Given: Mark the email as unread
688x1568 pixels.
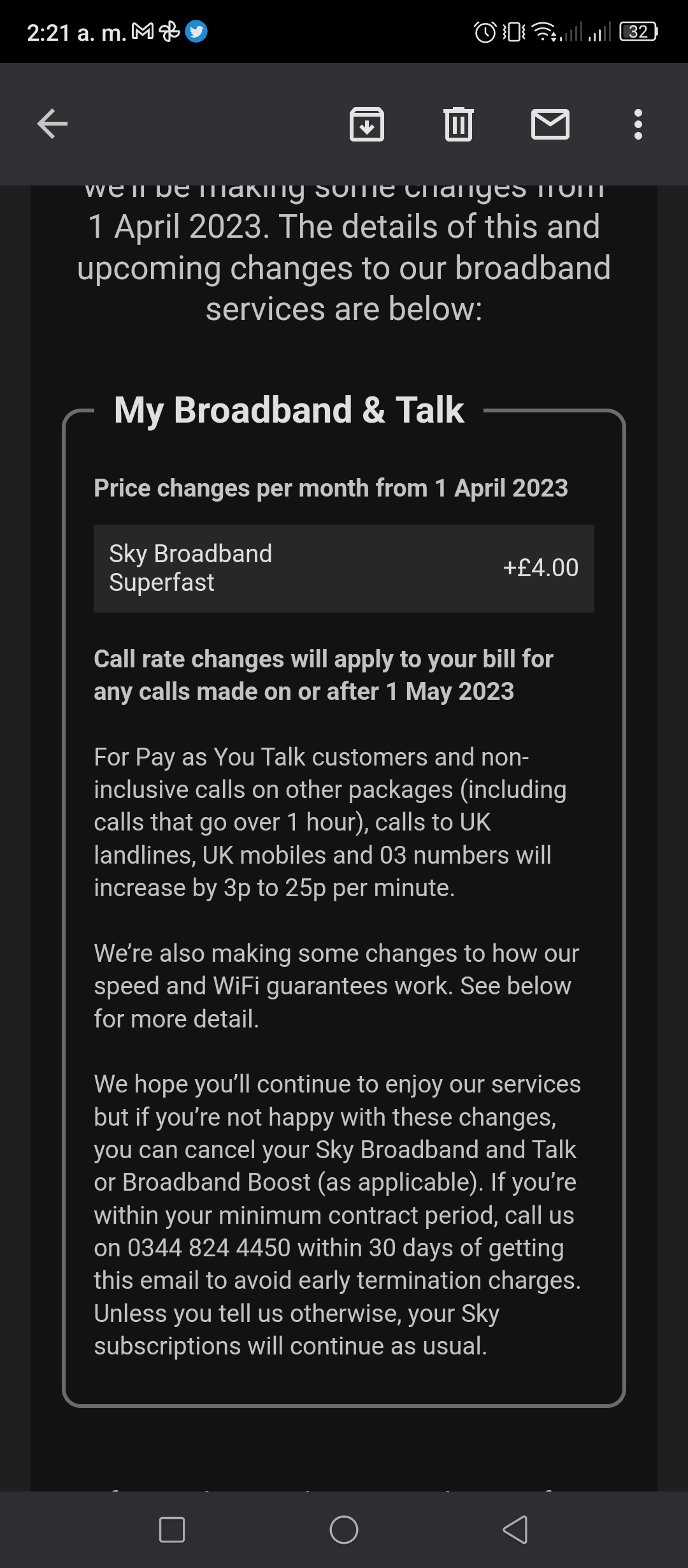Looking at the screenshot, I should pyautogui.click(x=550, y=124).
